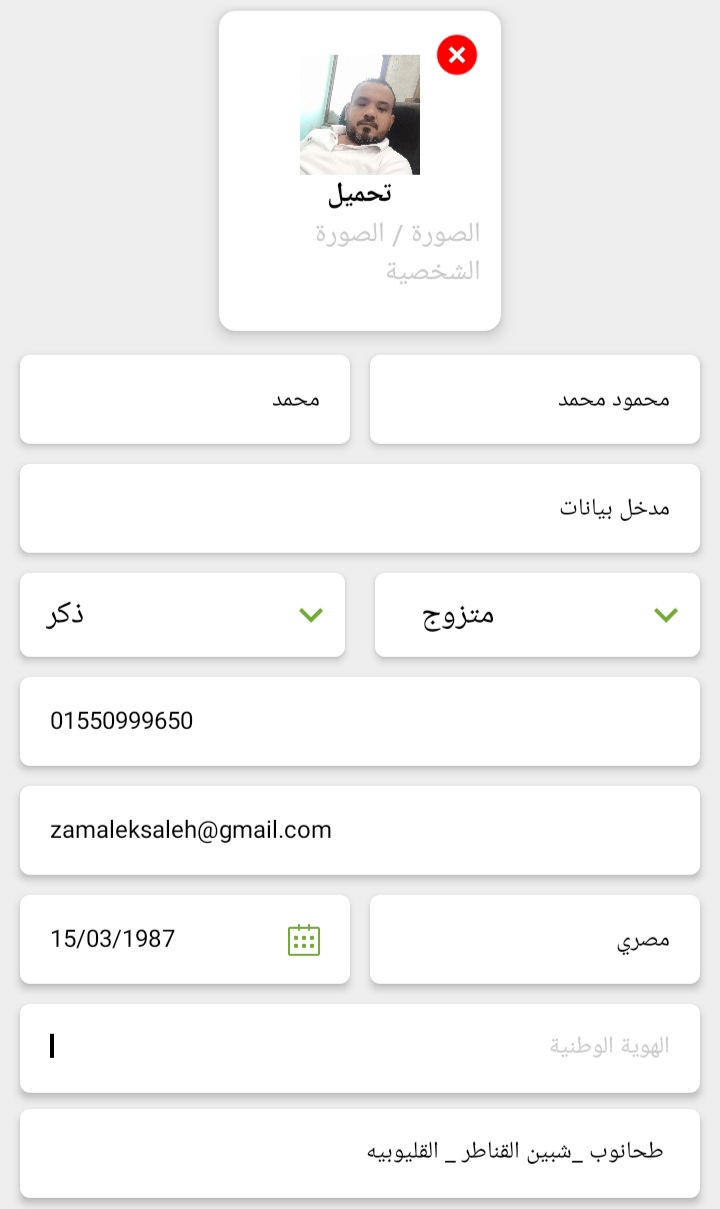Edit the name field محمود محمد
Screen dimensions: 720x1209
point(535,399)
